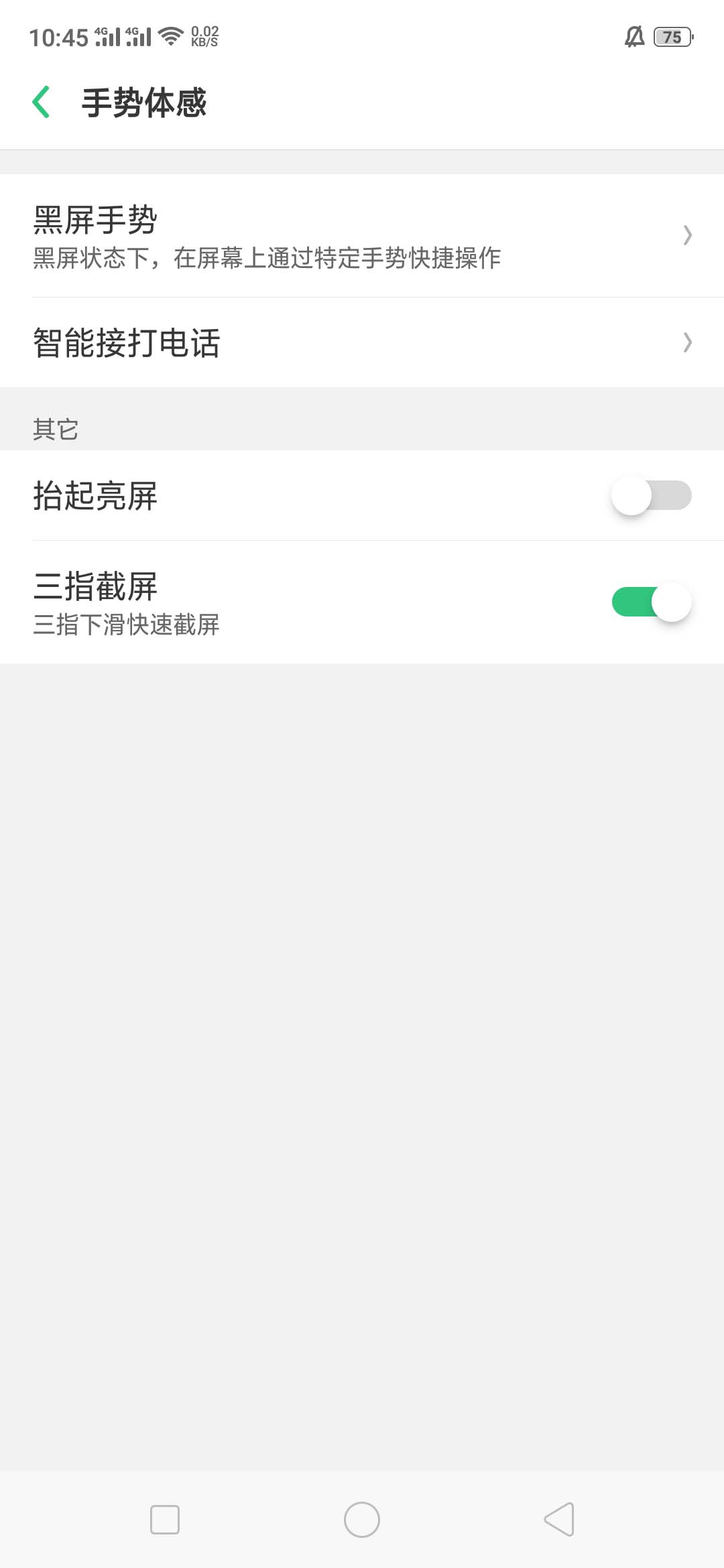
Task: Open 黑屏手势 settings
Action: [362, 236]
